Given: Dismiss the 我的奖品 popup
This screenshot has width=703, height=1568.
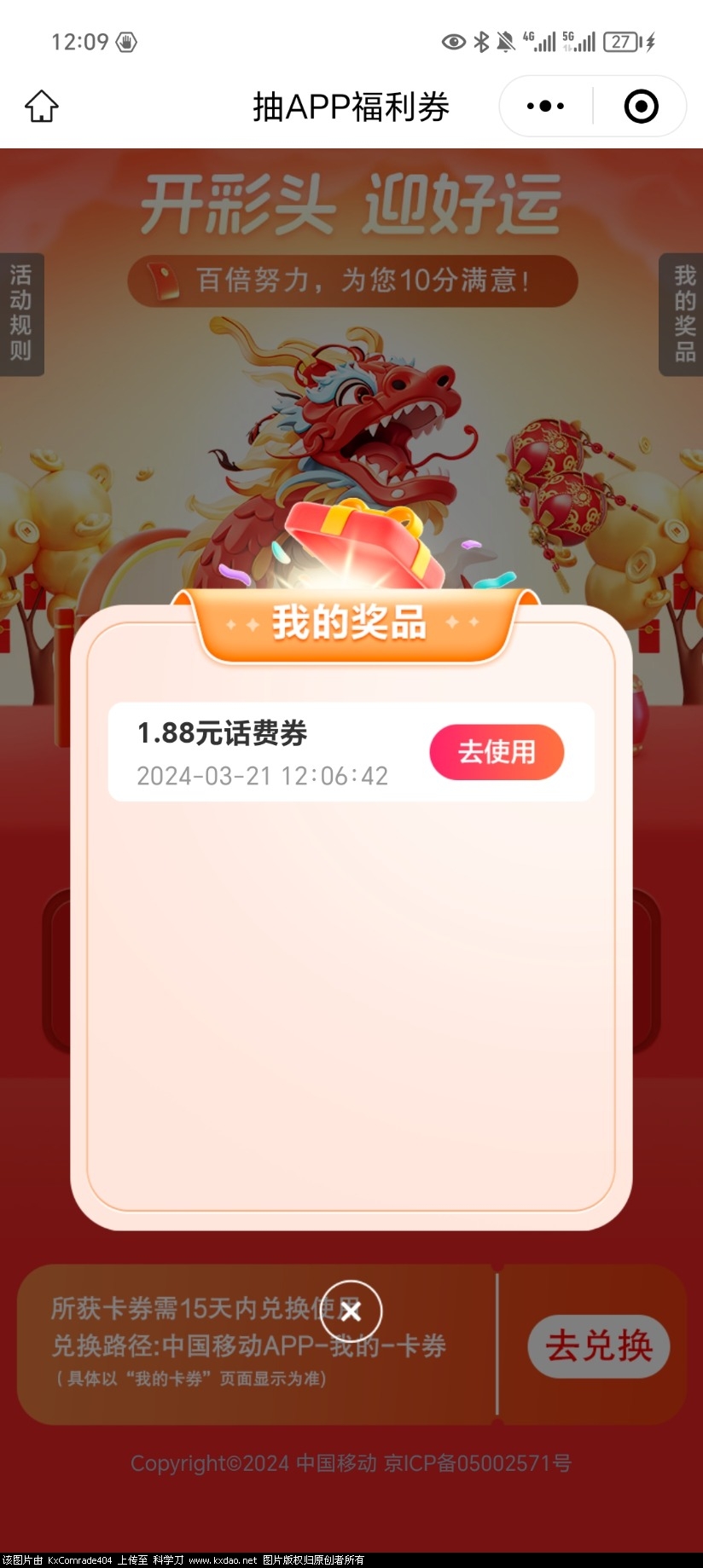Looking at the screenshot, I should click(x=351, y=1311).
